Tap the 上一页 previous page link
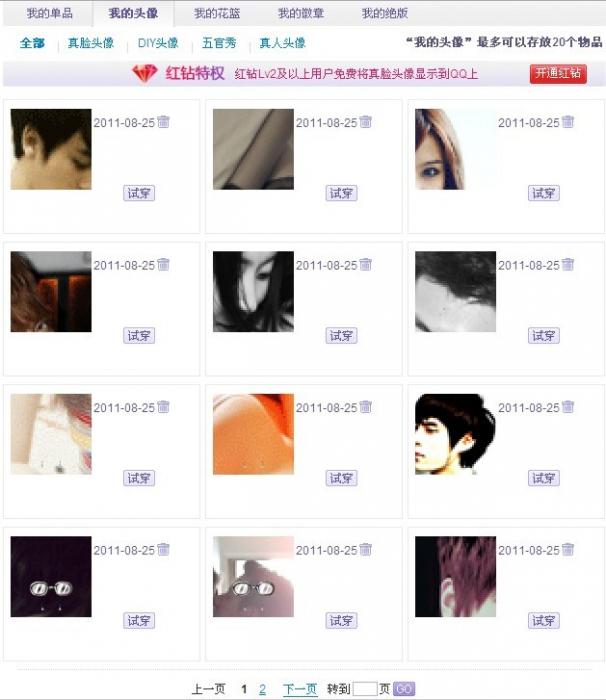Image resolution: width=606 pixels, height=700 pixels. tap(208, 689)
